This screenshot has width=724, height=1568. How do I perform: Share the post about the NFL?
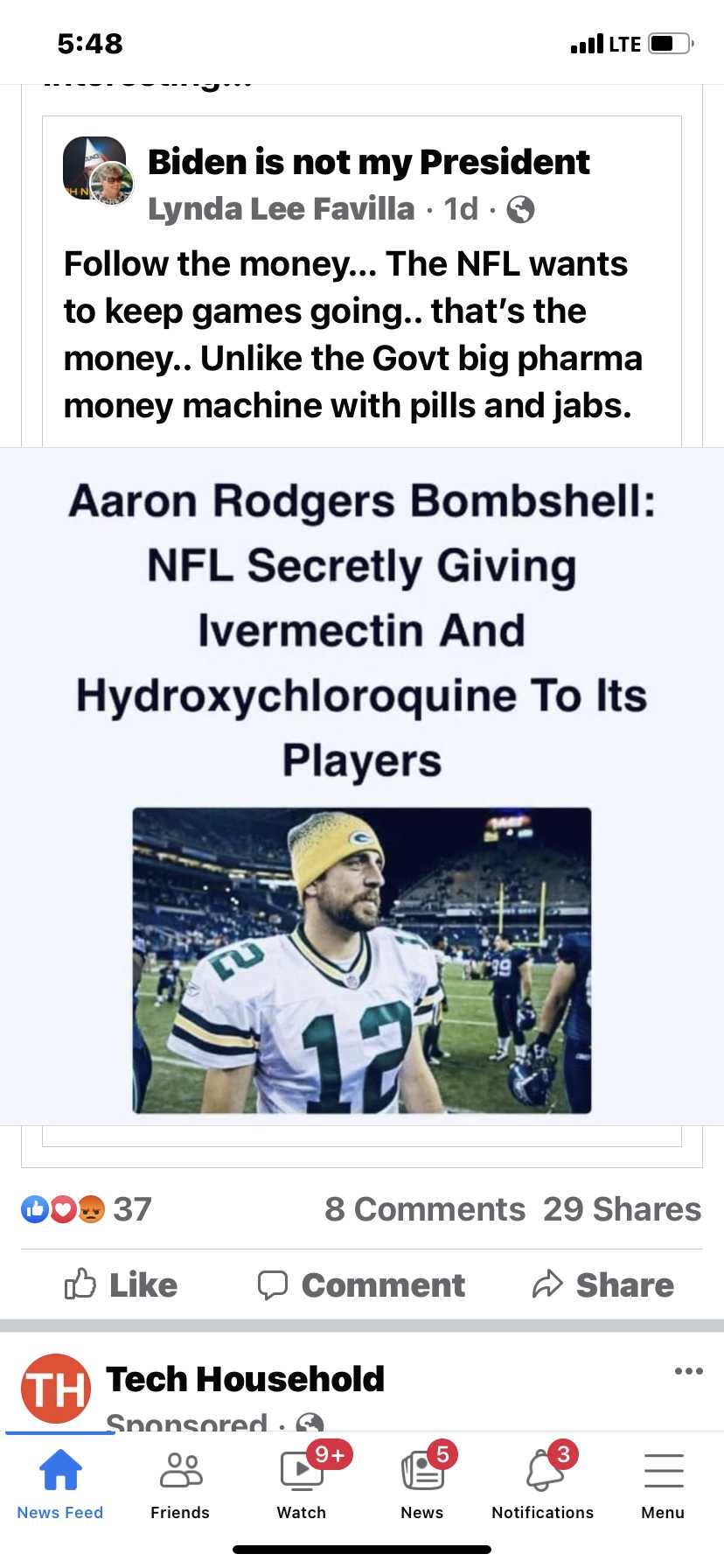(x=603, y=1284)
